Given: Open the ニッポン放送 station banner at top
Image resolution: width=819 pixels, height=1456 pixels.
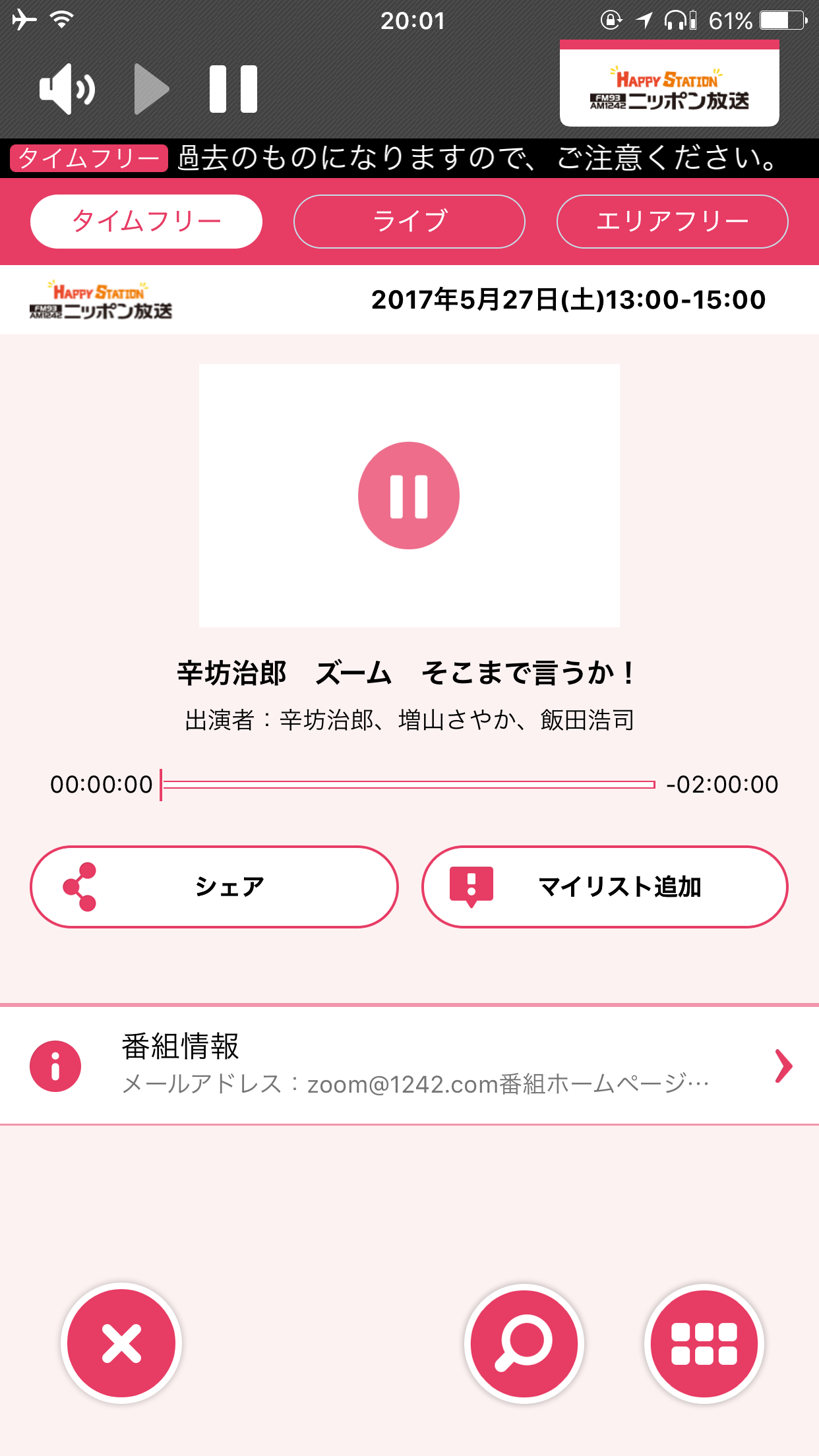Looking at the screenshot, I should click(x=669, y=83).
